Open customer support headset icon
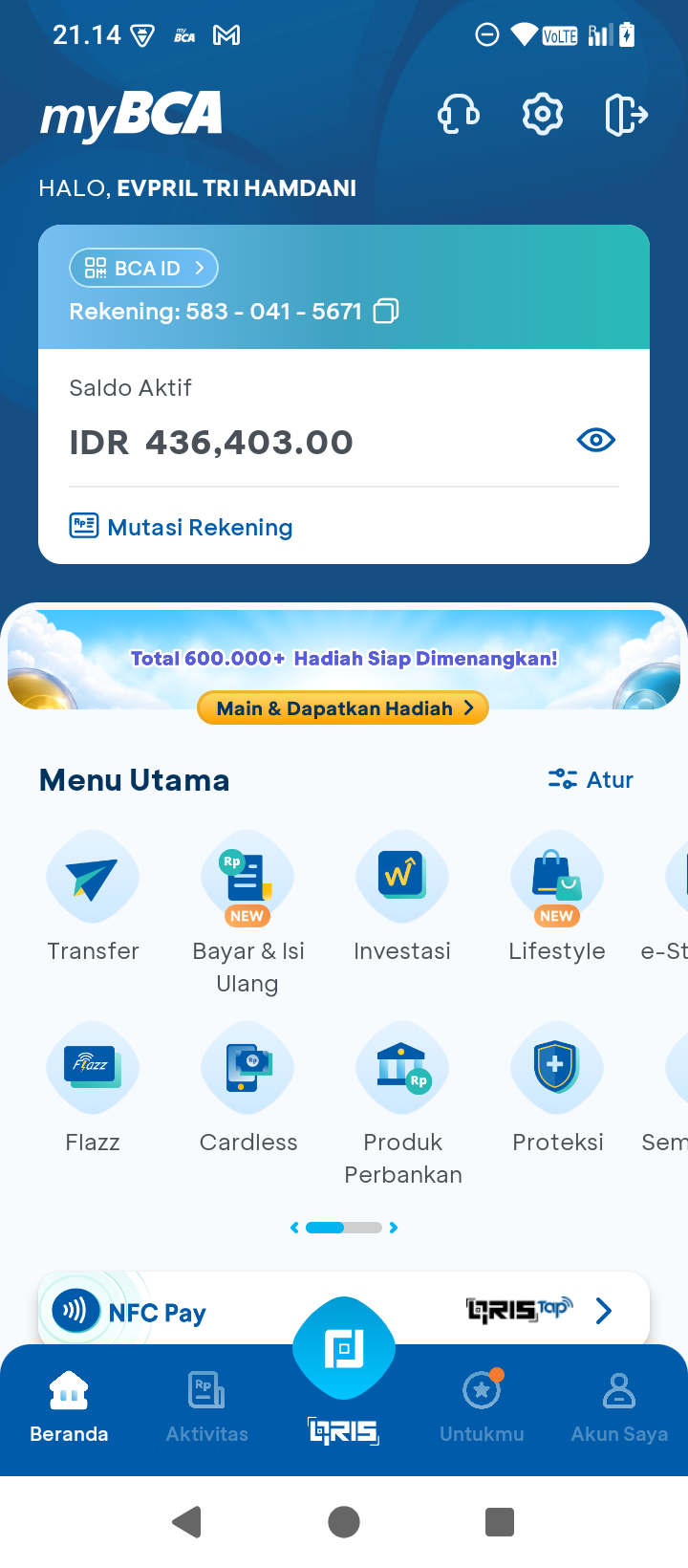This screenshot has height=1568, width=688. coord(459,115)
